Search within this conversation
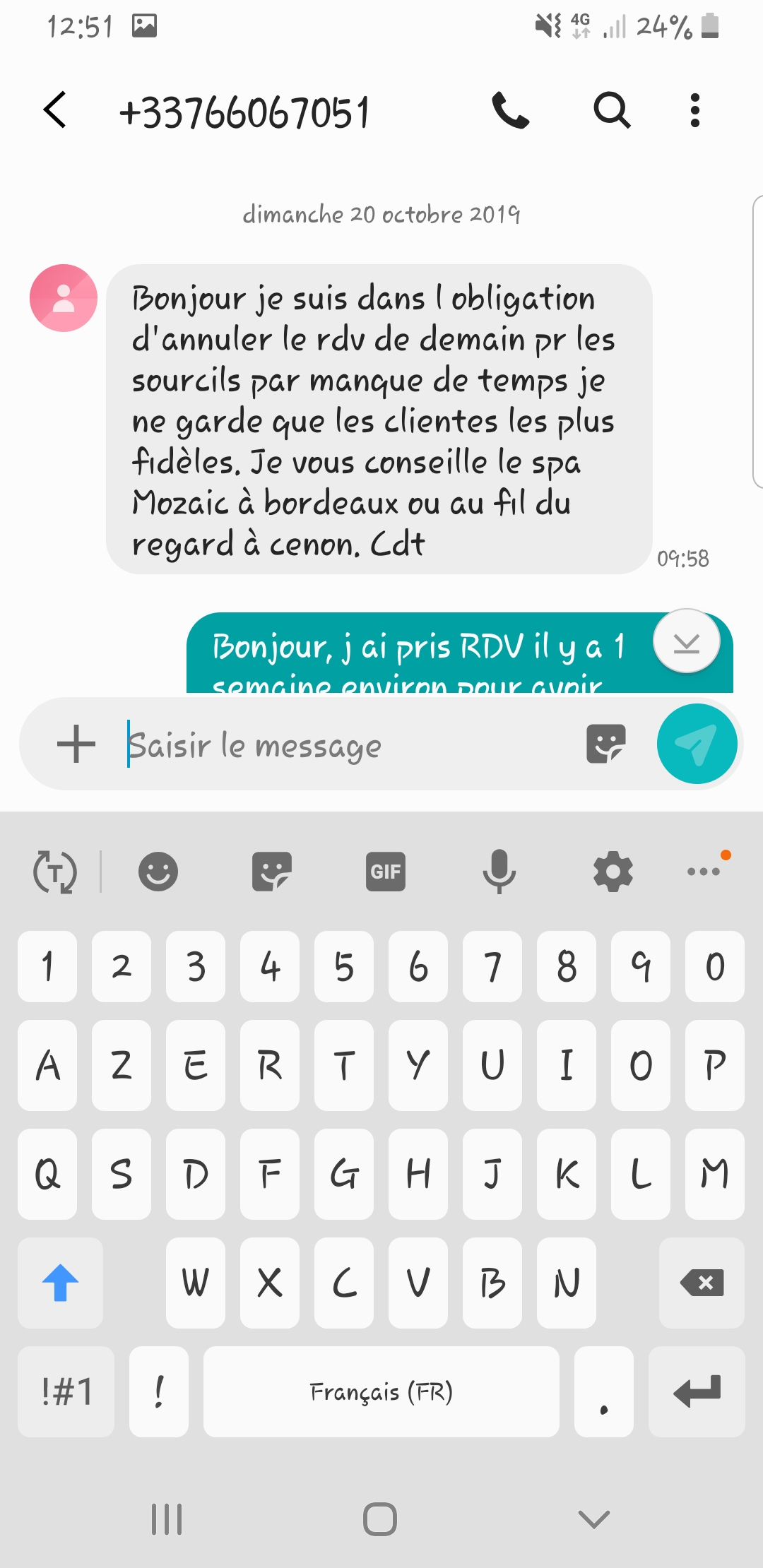 point(612,110)
